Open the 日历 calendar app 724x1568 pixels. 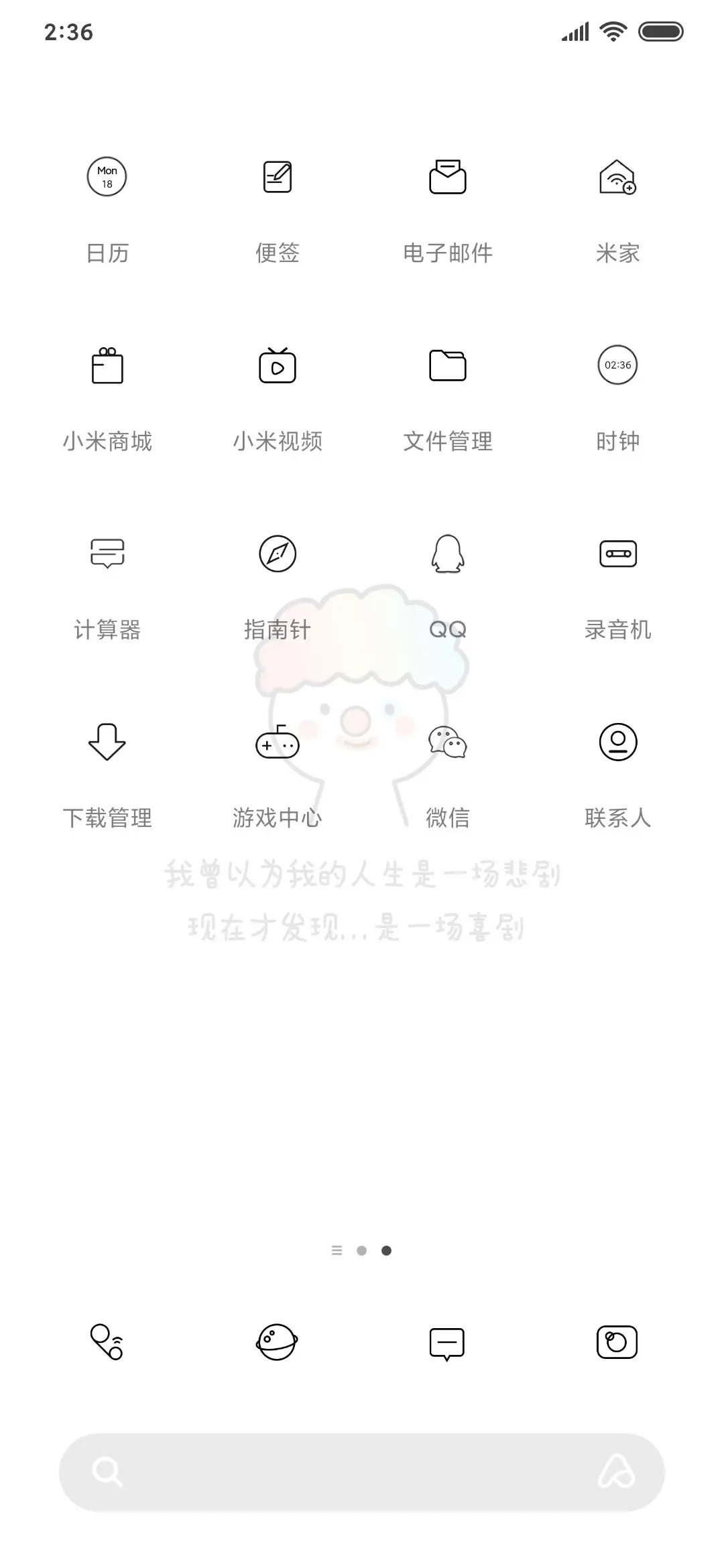[x=106, y=177]
